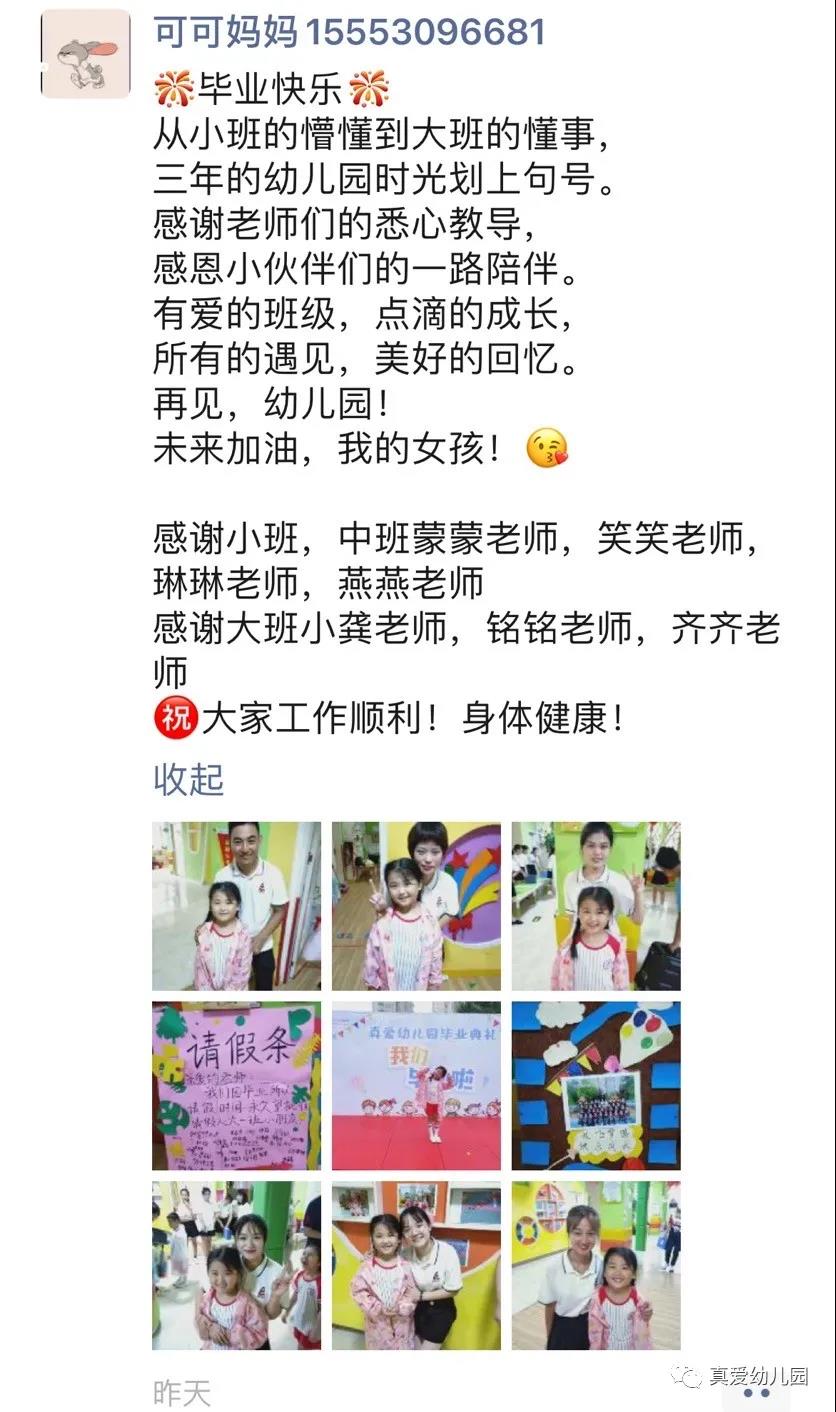
Task: Open the bottom-row photo with children in the background
Action: click(x=236, y=1266)
